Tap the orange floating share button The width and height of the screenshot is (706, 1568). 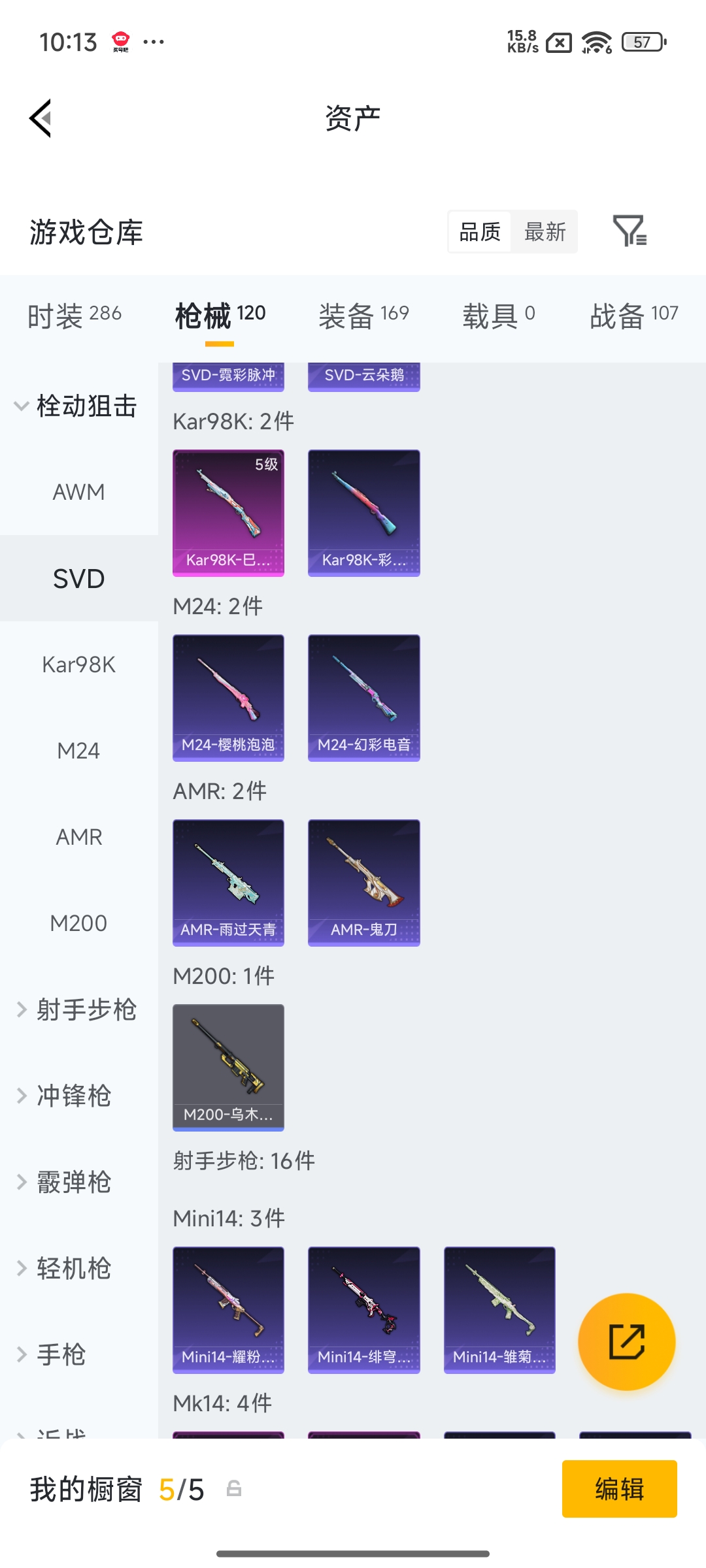626,1341
